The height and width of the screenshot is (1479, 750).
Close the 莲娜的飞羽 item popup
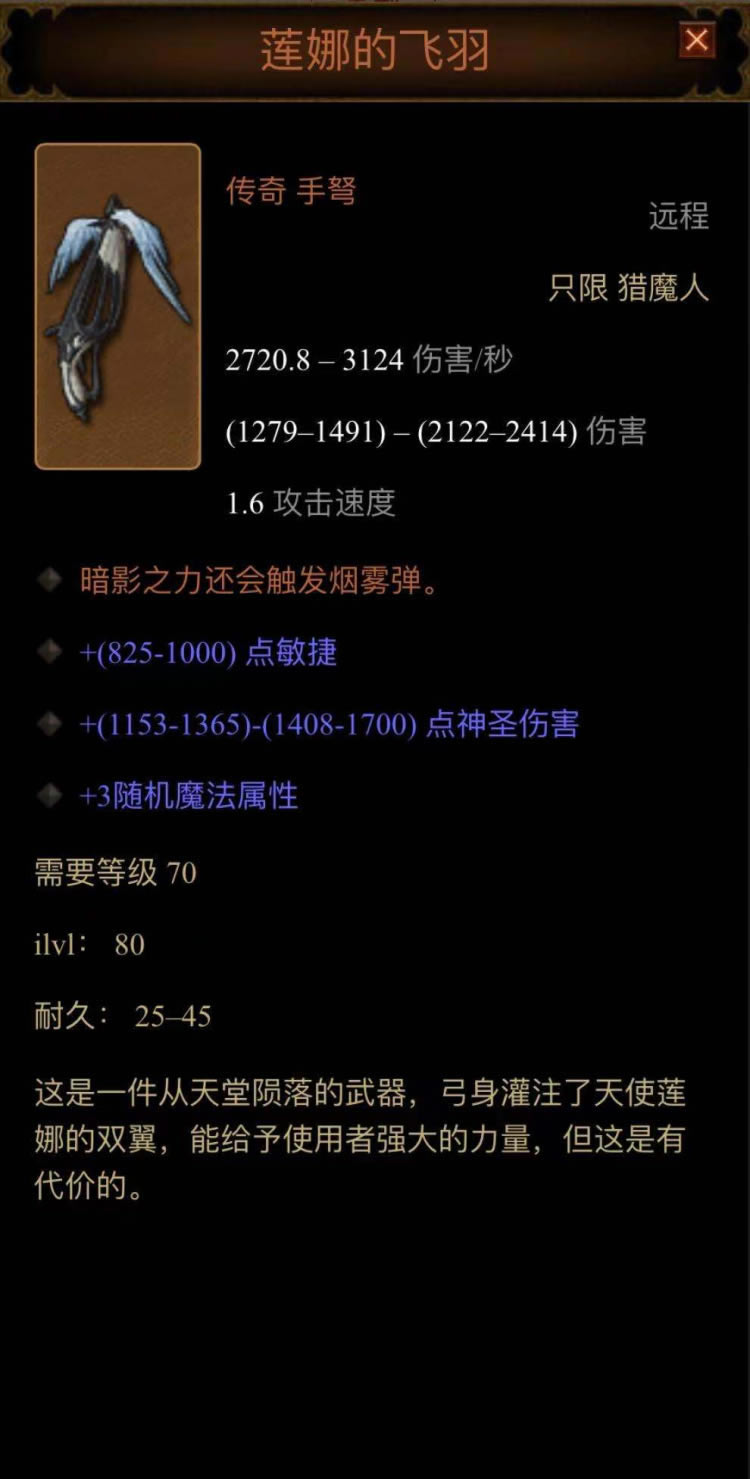(696, 41)
